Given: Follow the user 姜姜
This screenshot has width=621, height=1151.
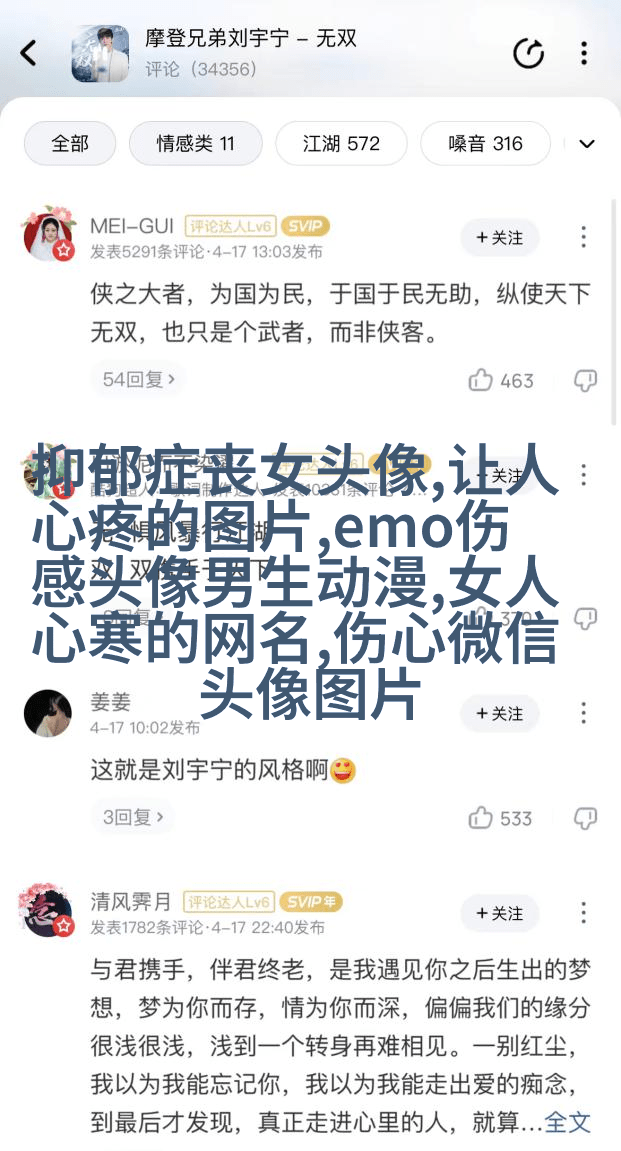Looking at the screenshot, I should (x=499, y=713).
